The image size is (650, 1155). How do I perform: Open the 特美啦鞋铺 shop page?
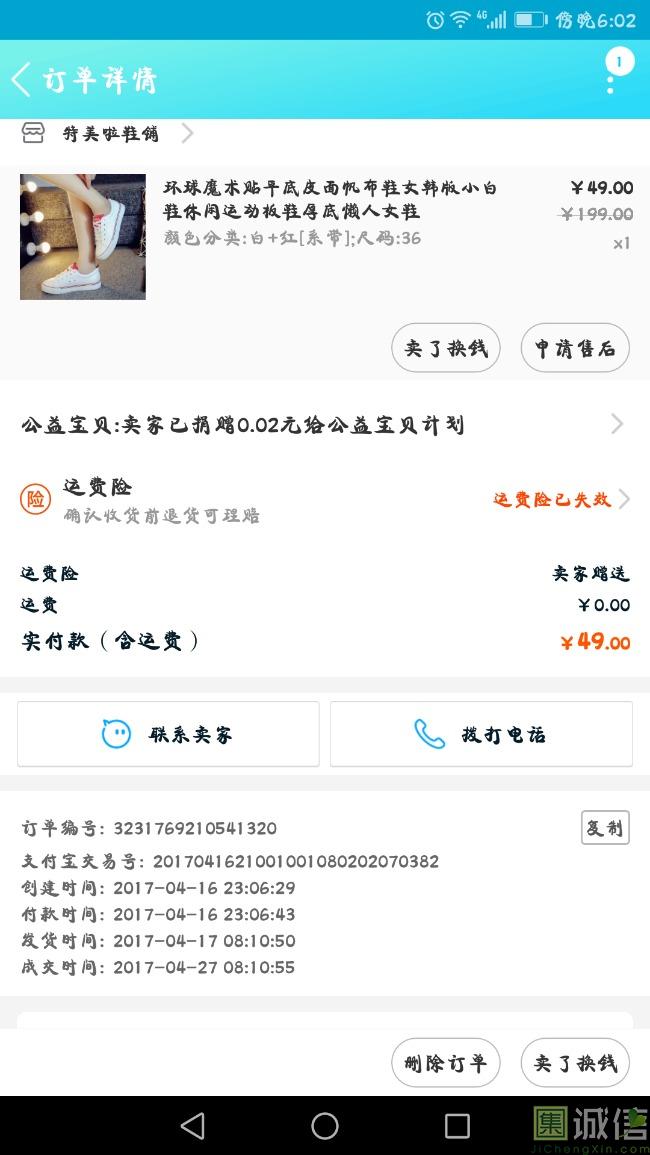(x=108, y=133)
